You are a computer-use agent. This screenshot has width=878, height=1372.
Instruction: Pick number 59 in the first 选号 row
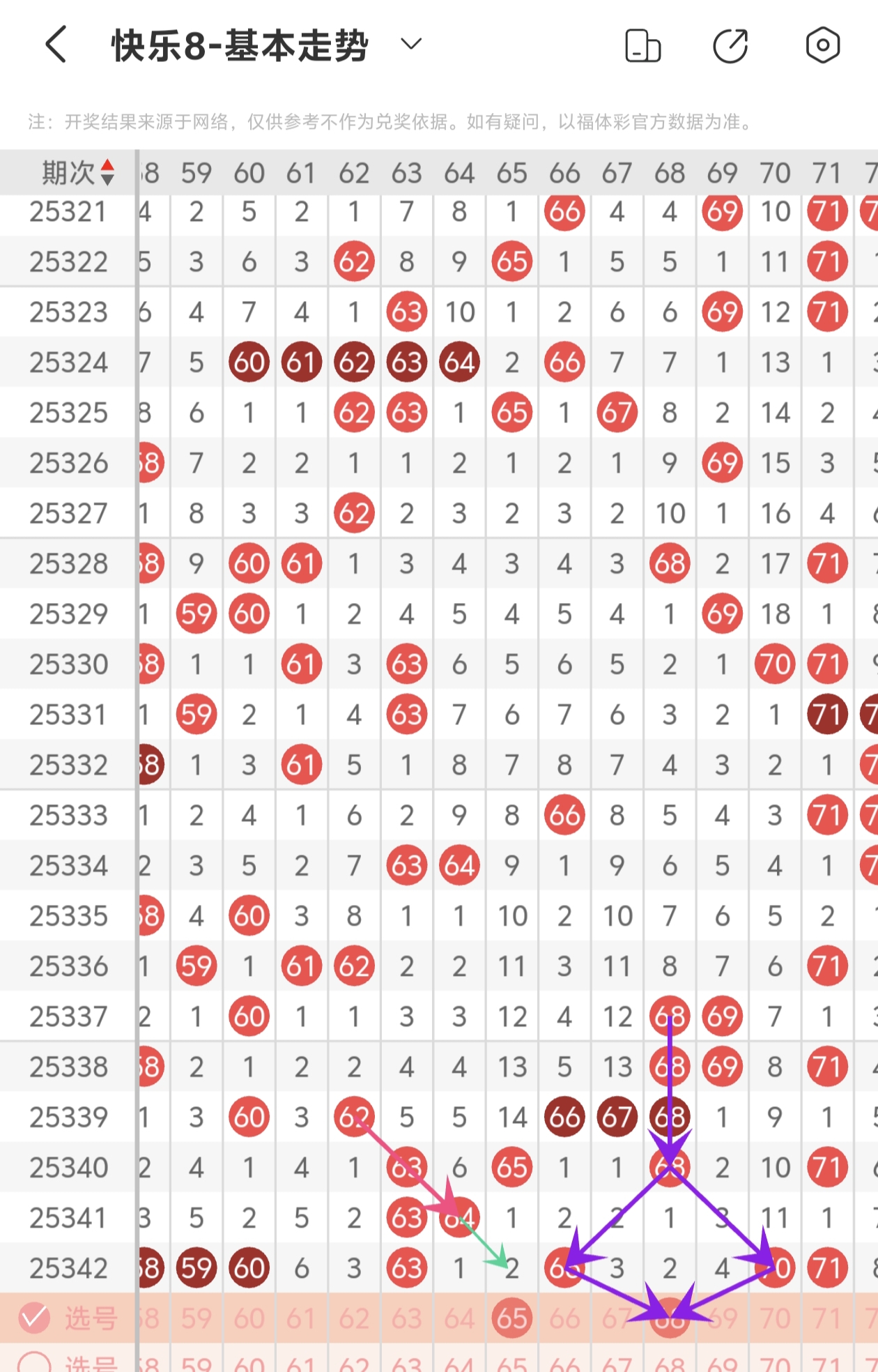click(x=197, y=1318)
